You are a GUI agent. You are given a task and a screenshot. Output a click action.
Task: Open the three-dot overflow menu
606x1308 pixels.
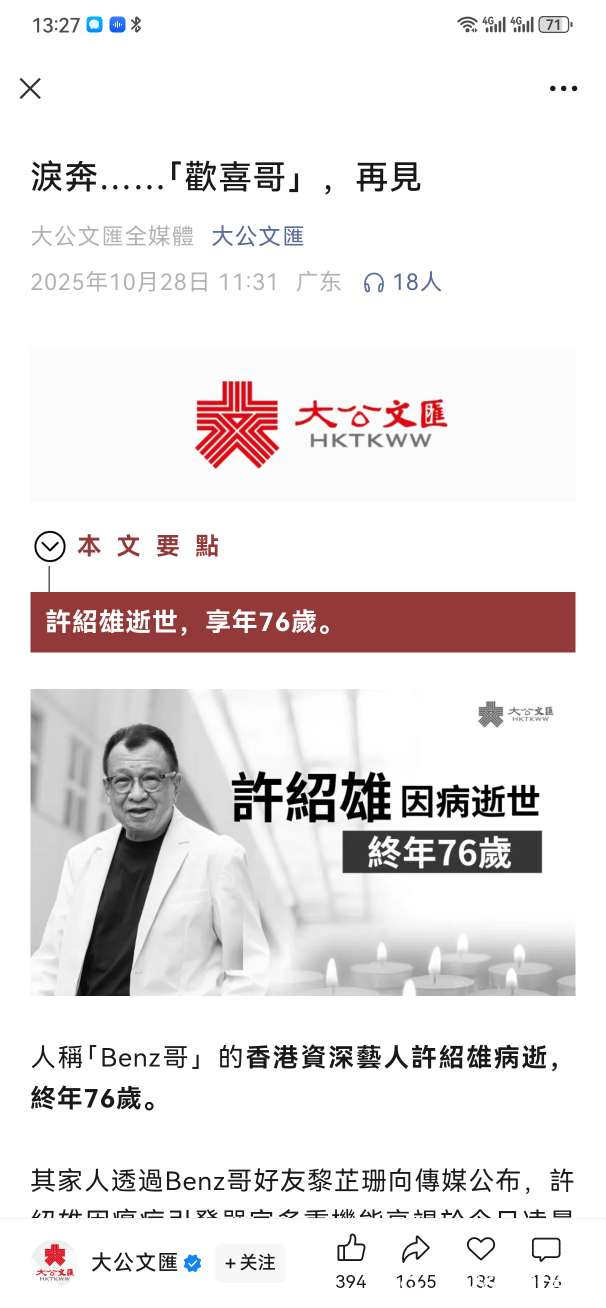point(563,88)
